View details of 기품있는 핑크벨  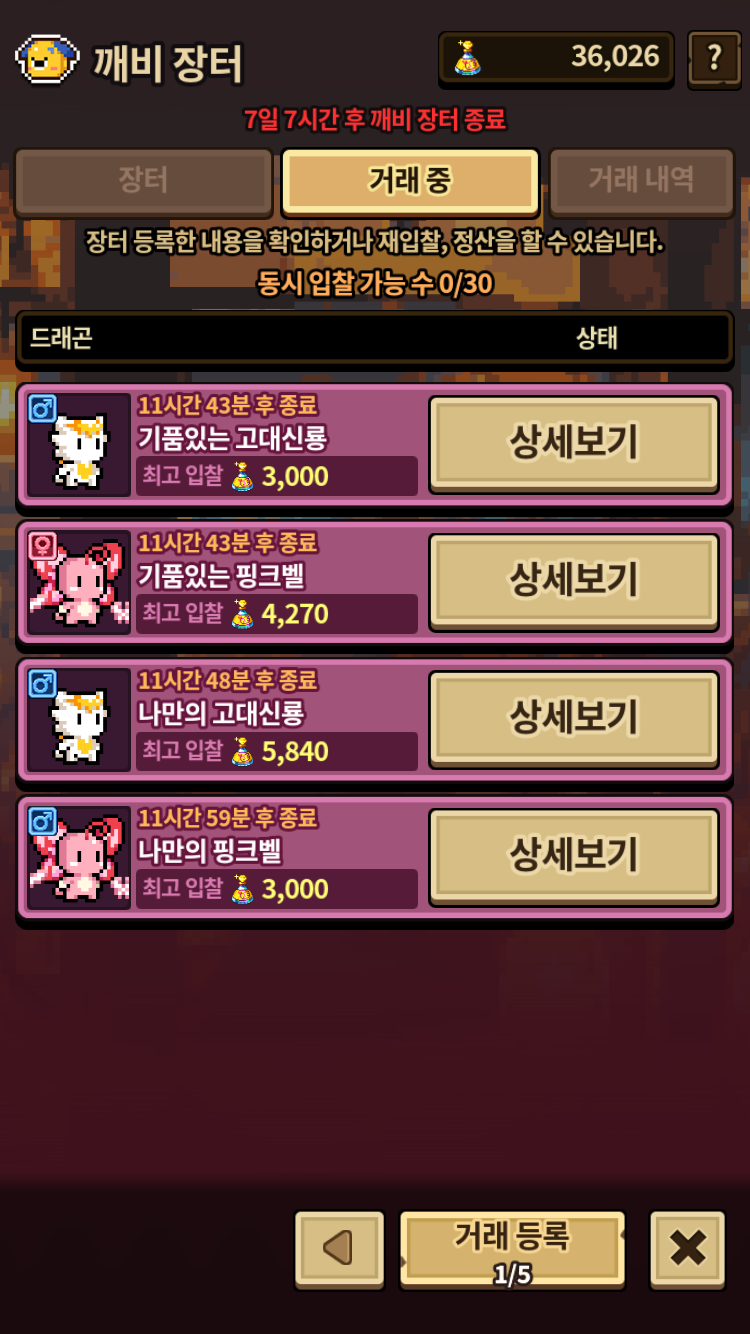574,581
